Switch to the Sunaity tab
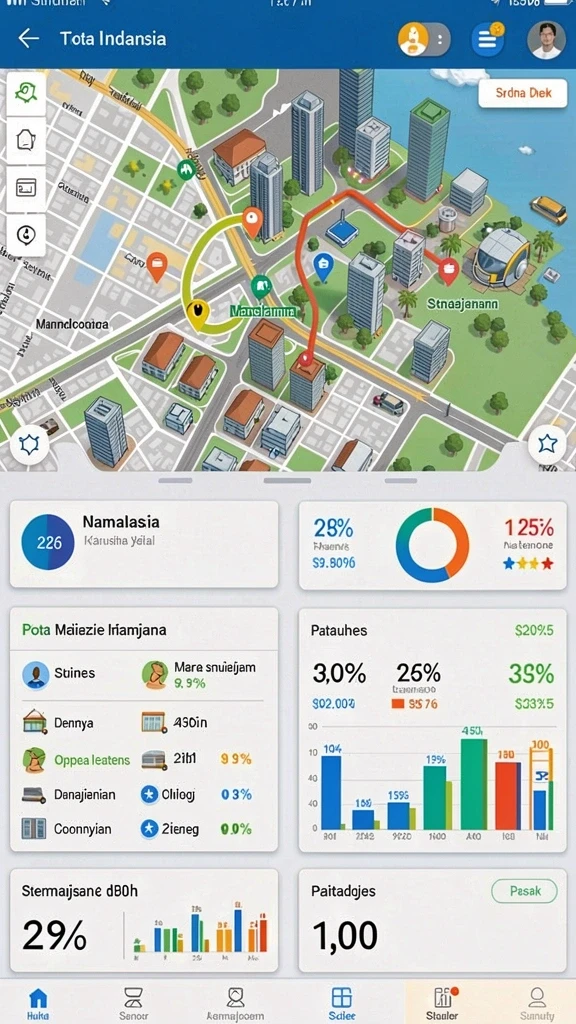576x1024 pixels. click(537, 1002)
